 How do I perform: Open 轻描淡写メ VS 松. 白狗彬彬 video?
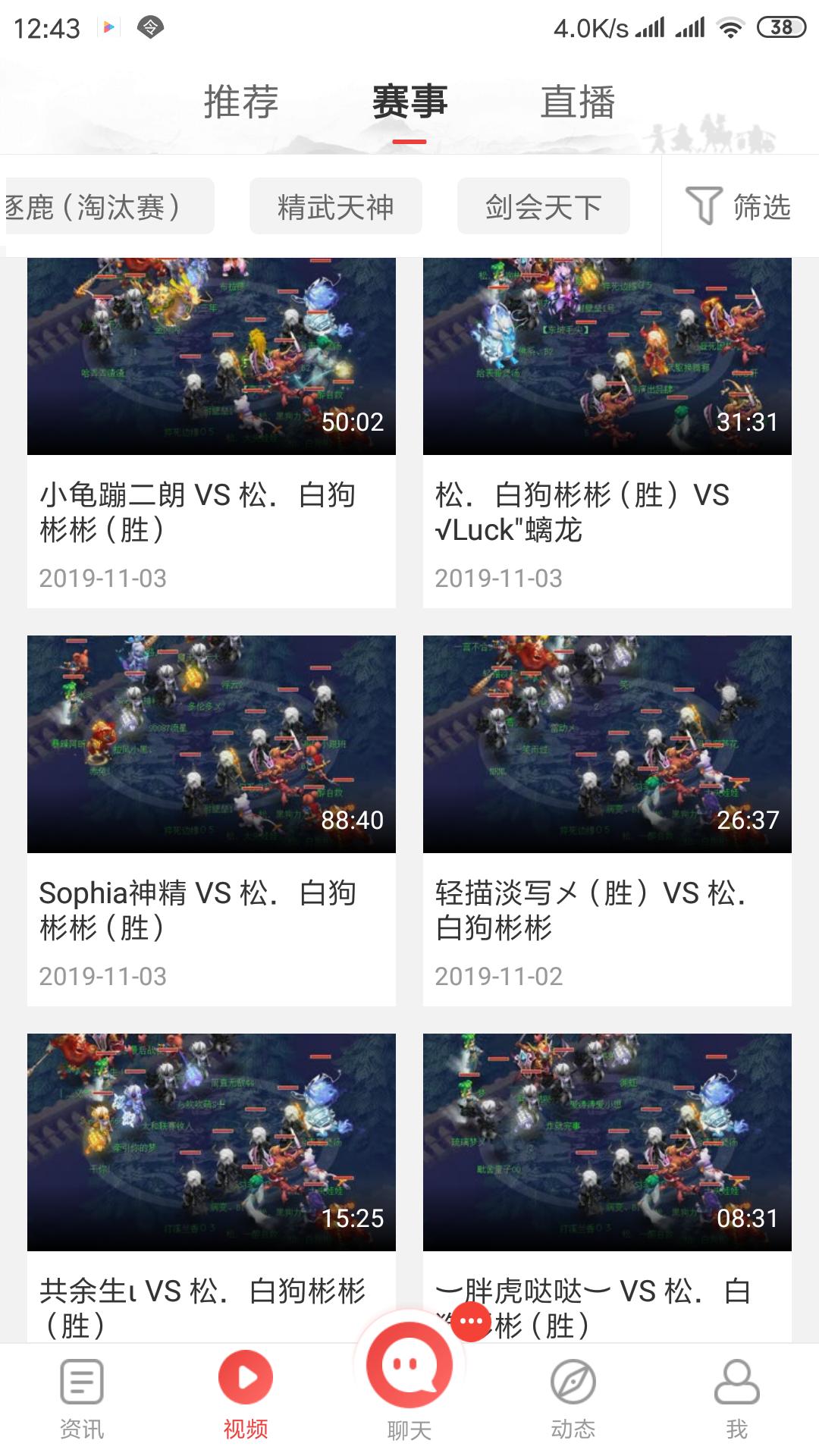click(607, 744)
